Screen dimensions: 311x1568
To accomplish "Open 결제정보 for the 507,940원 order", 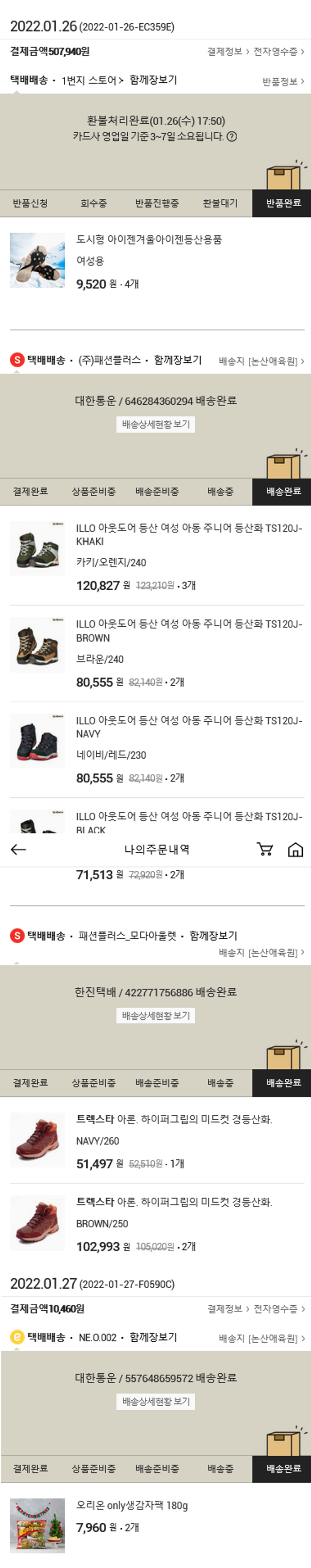I will [228, 52].
